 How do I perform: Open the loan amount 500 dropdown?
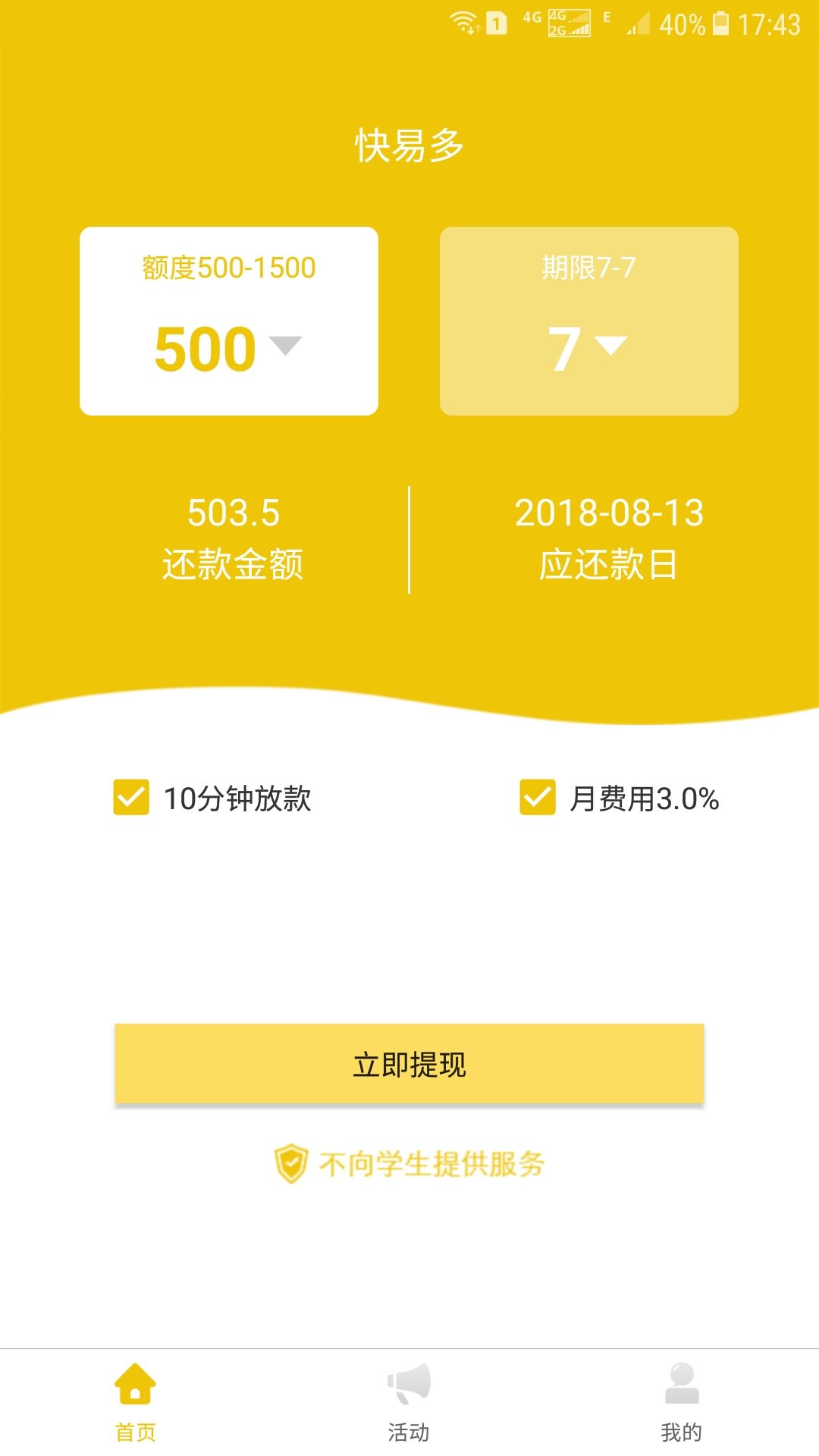228,347
